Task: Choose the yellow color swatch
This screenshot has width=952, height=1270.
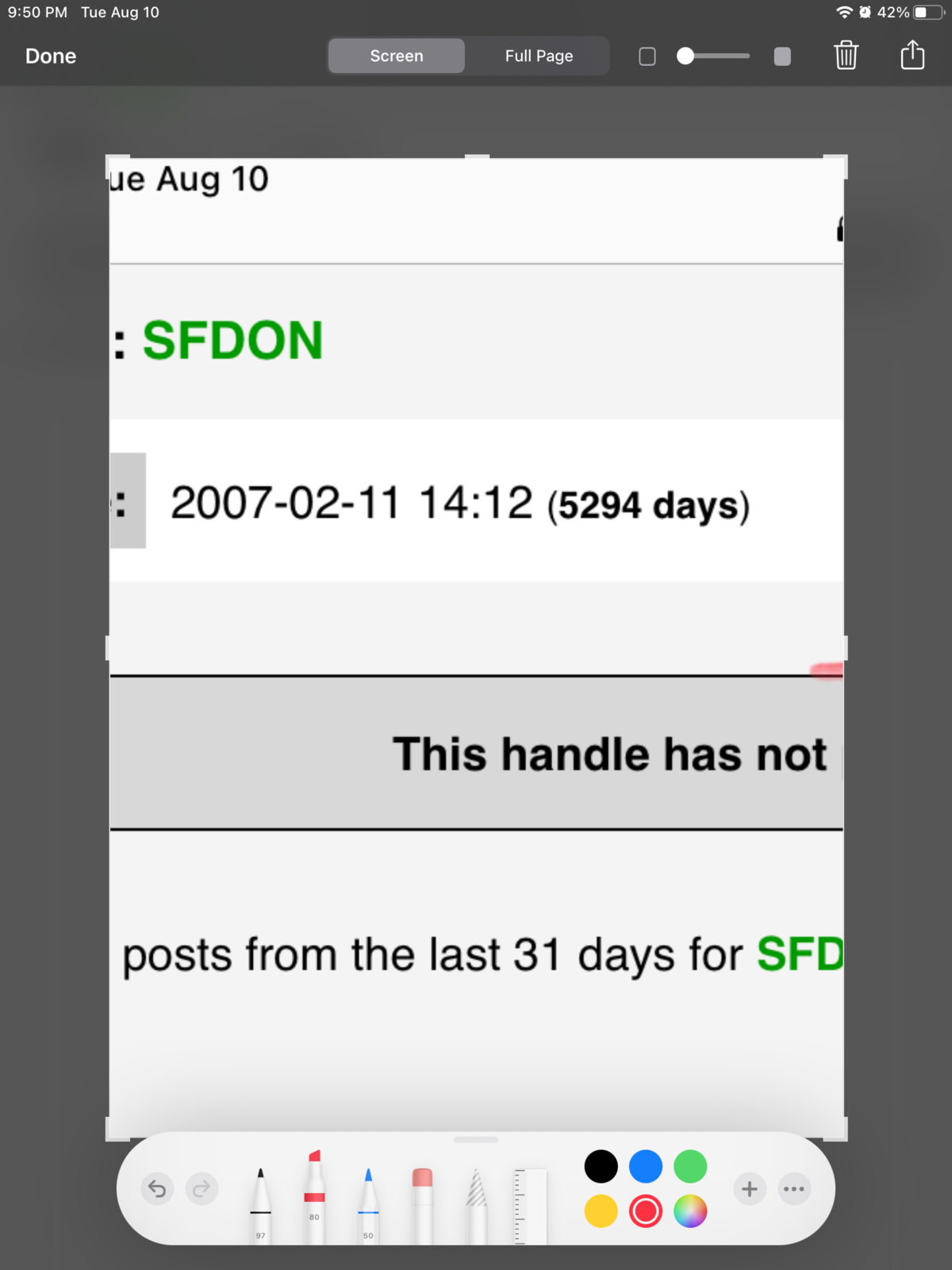Action: pyautogui.click(x=601, y=1211)
